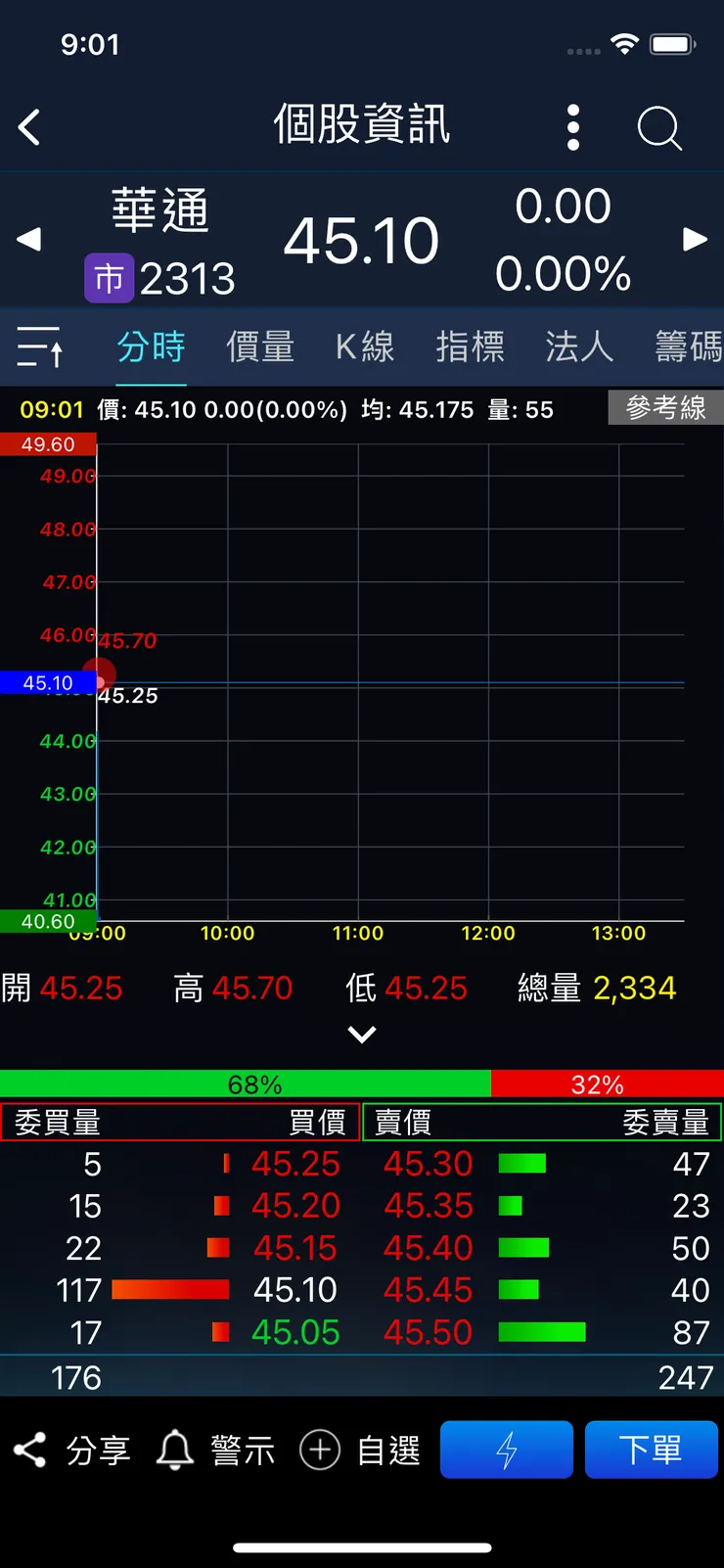Switch to the 價量 price-volume tab
Image resolution: width=724 pixels, height=1568 pixels.
click(259, 347)
